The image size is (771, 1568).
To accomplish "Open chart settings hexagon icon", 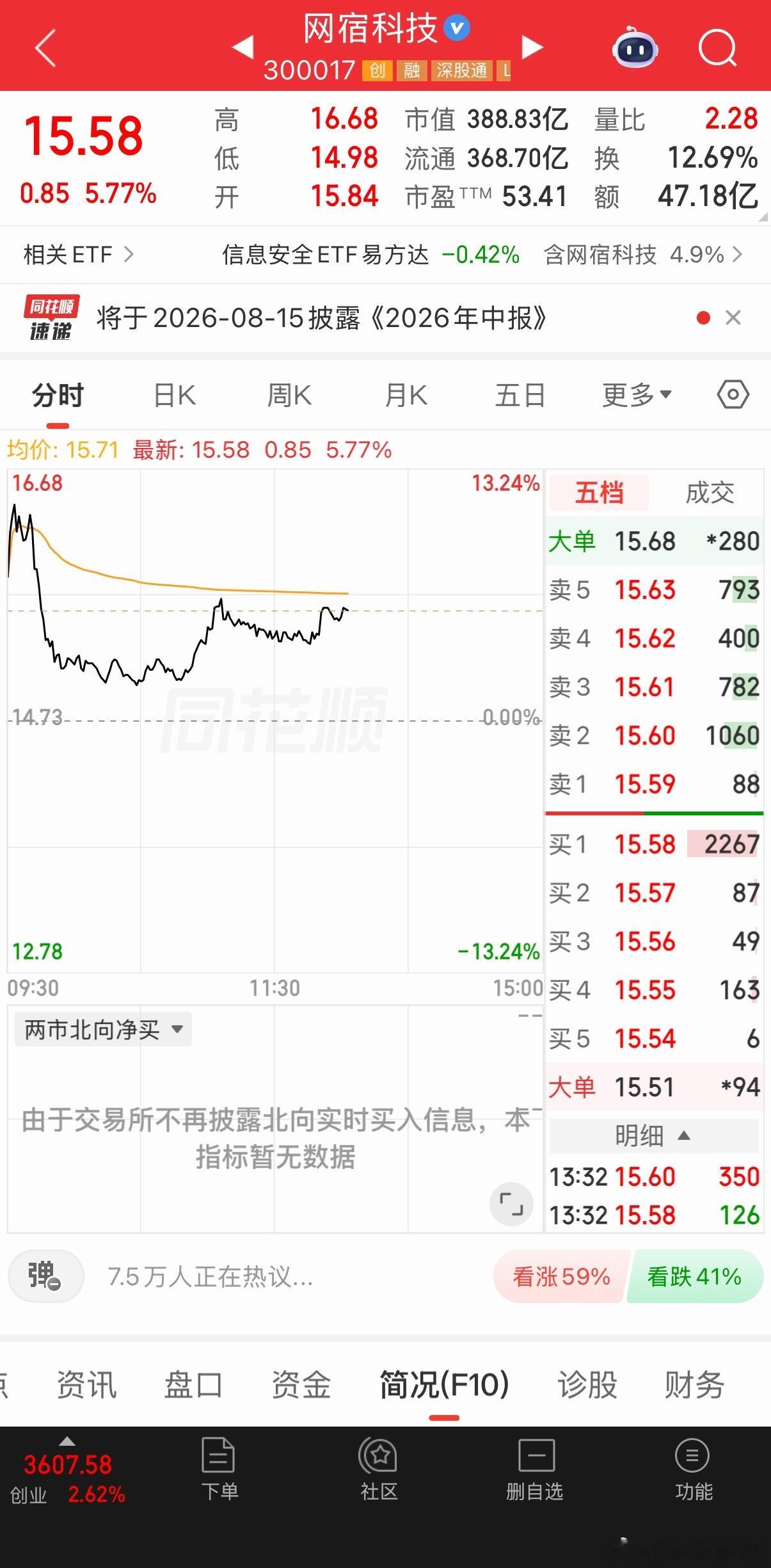I will (x=733, y=394).
